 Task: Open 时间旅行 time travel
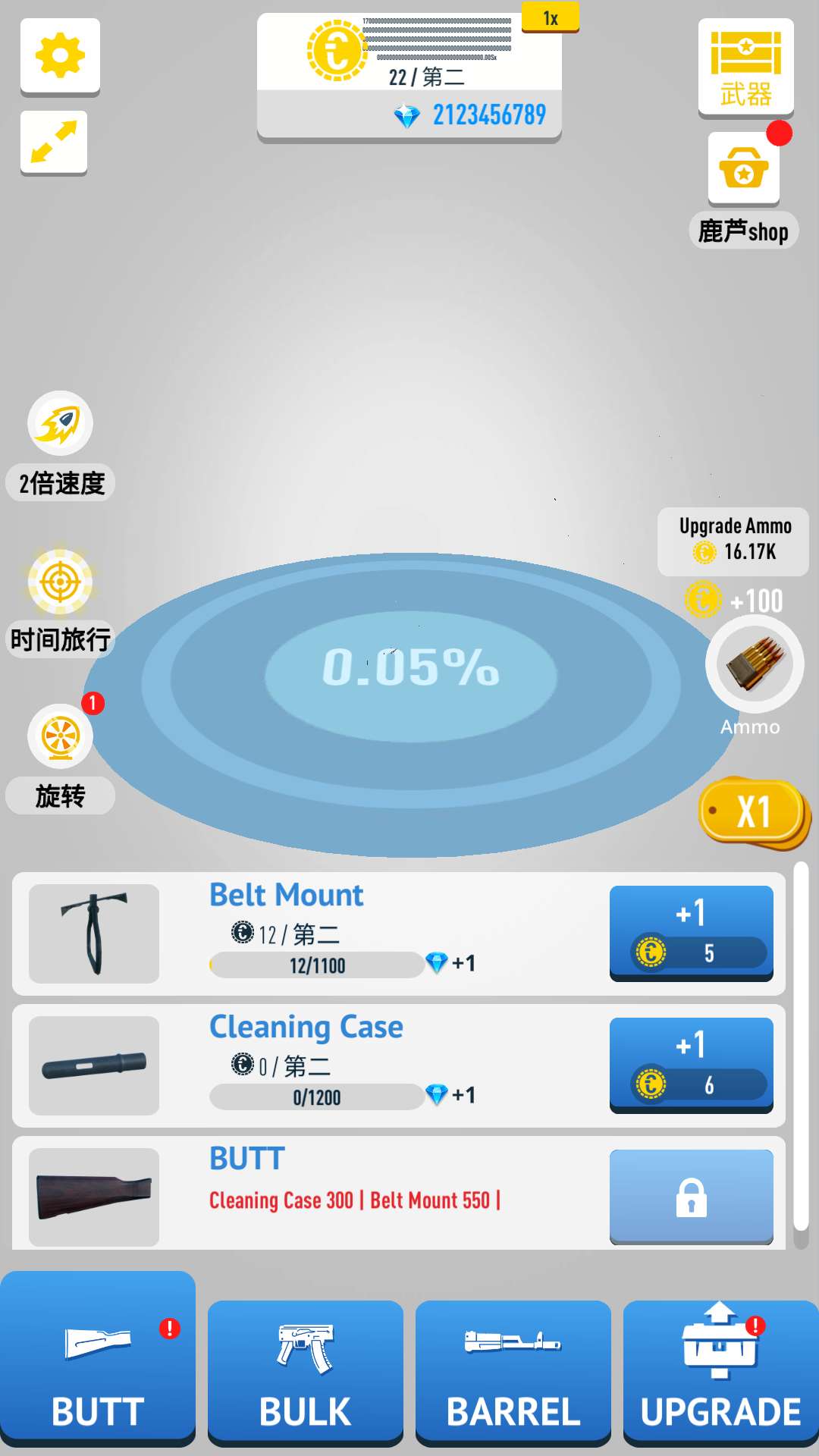click(x=60, y=582)
